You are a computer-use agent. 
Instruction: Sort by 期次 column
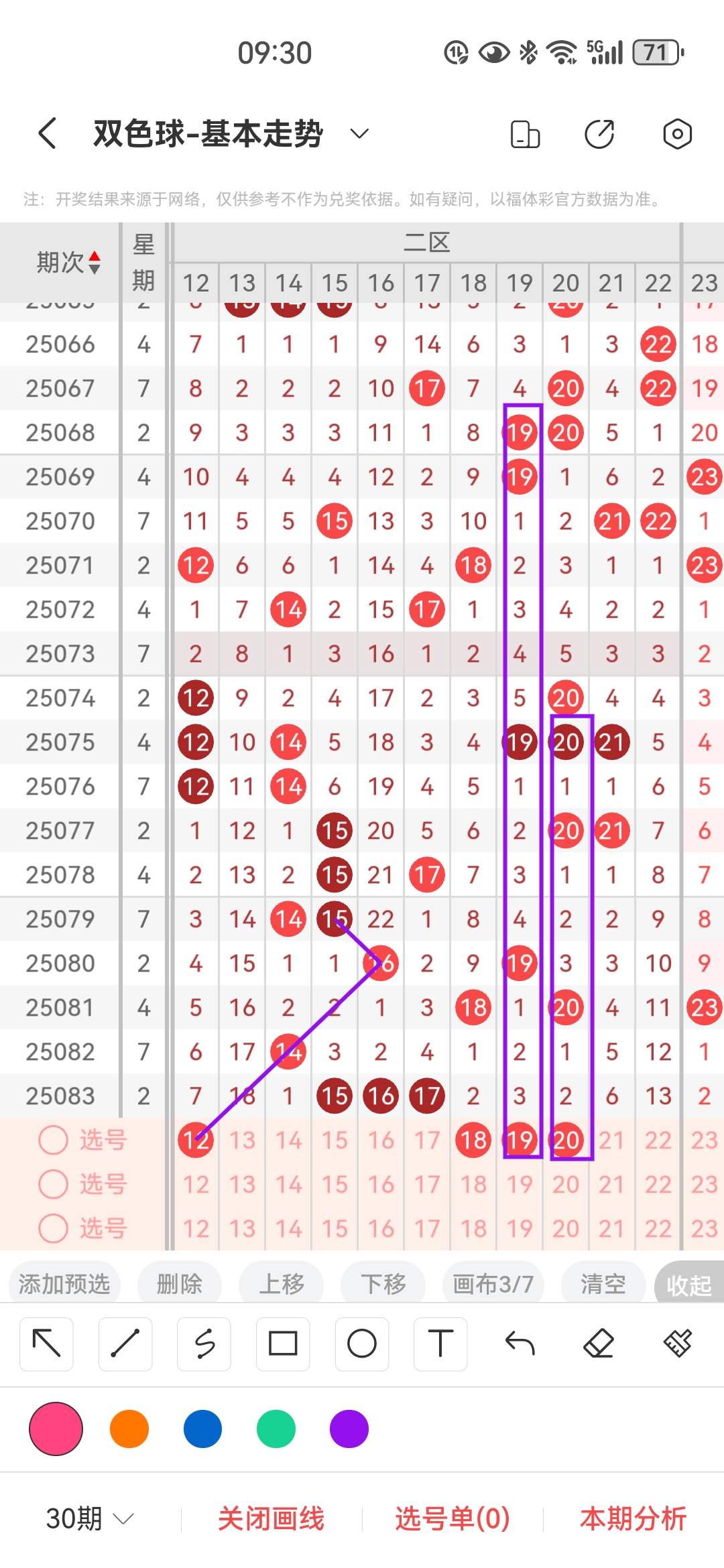pyautogui.click(x=68, y=262)
